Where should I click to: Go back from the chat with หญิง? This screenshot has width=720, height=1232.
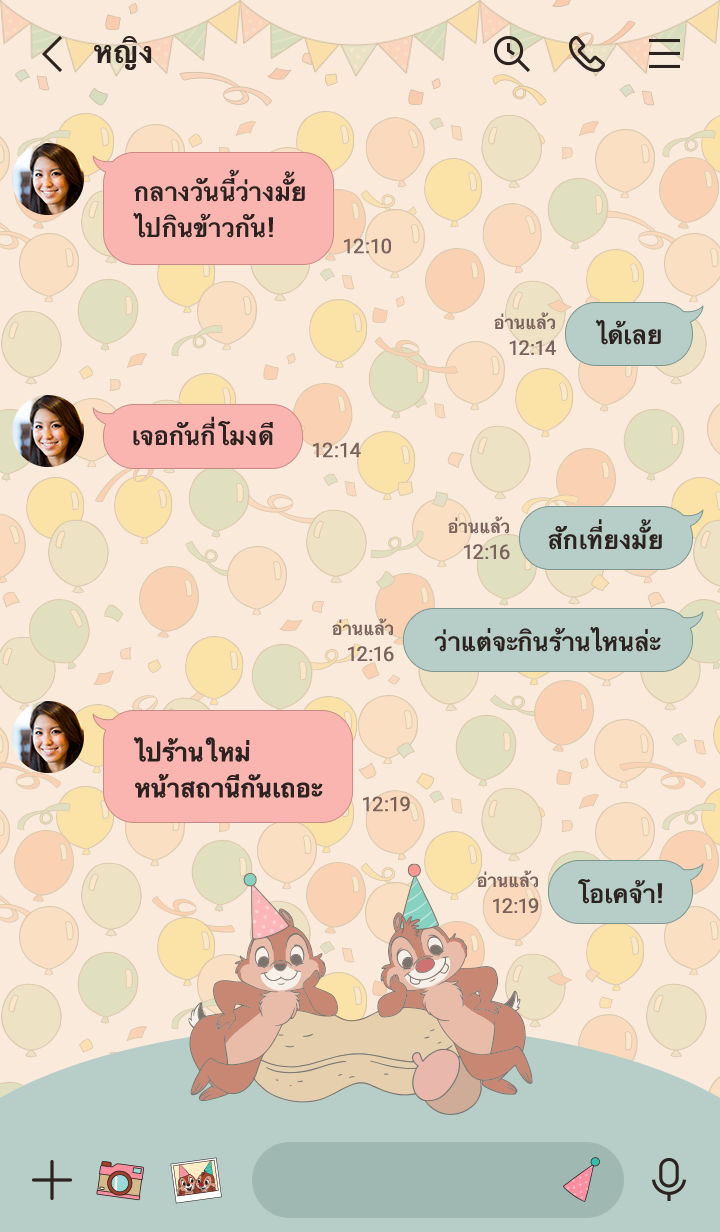pos(52,54)
